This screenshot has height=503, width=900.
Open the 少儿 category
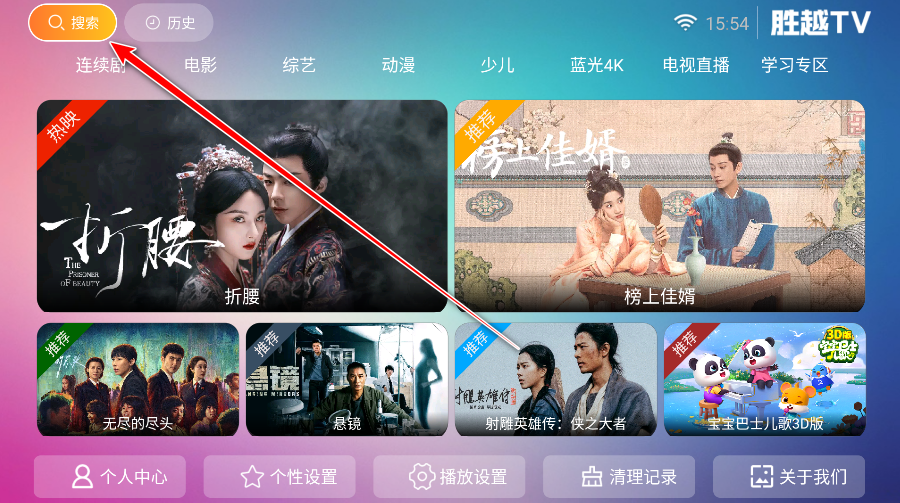point(497,65)
